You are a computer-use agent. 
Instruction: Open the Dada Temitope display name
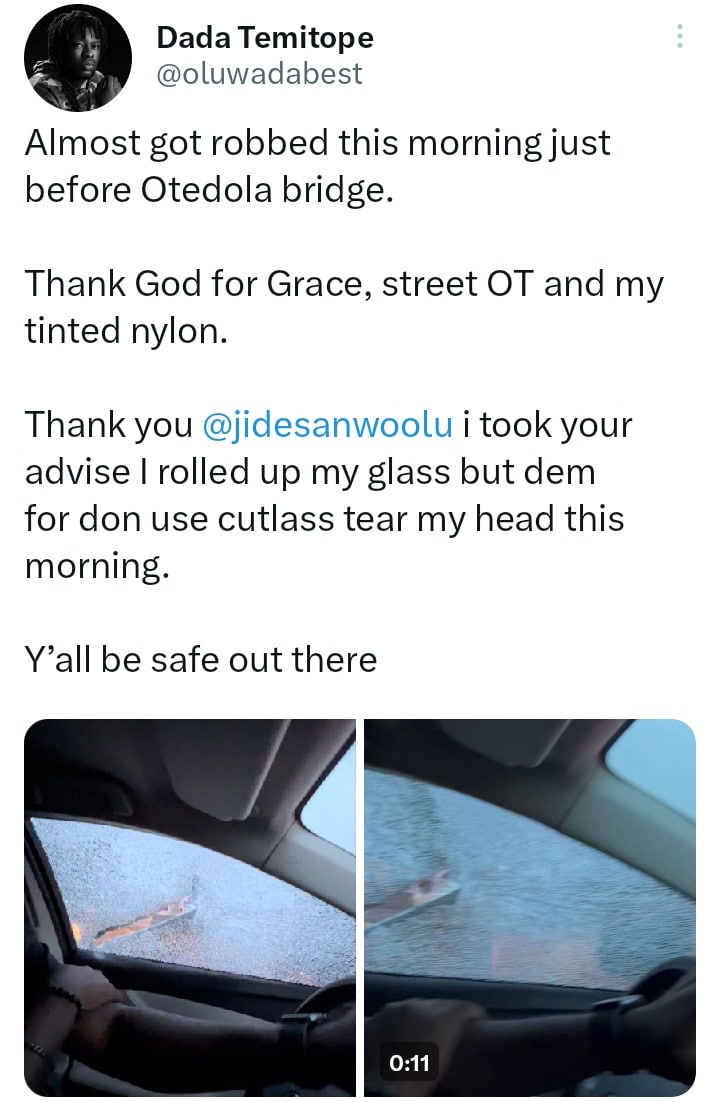pyautogui.click(x=265, y=38)
